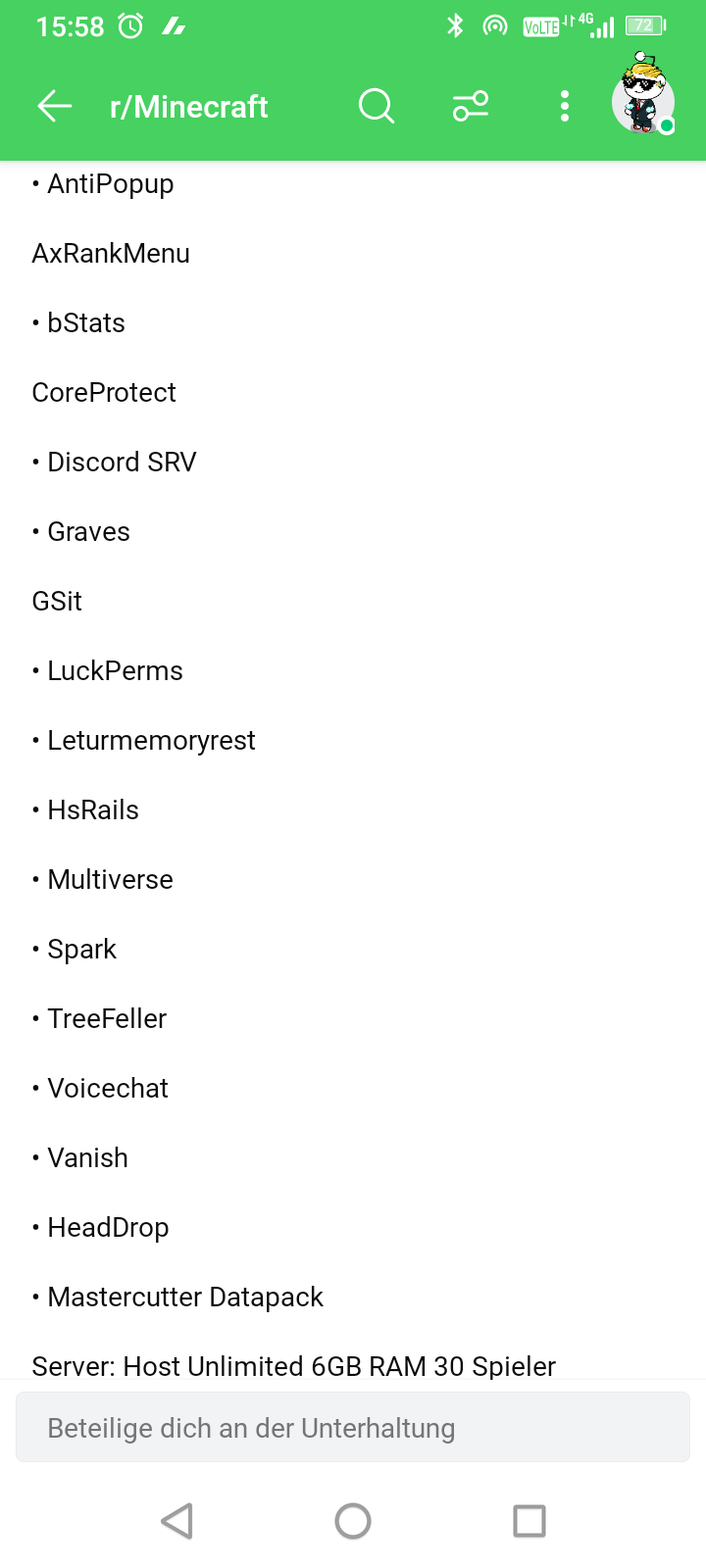Viewport: 706px width, 1568px height.
Task: Tap the r/Minecraft community title
Action: [x=188, y=106]
